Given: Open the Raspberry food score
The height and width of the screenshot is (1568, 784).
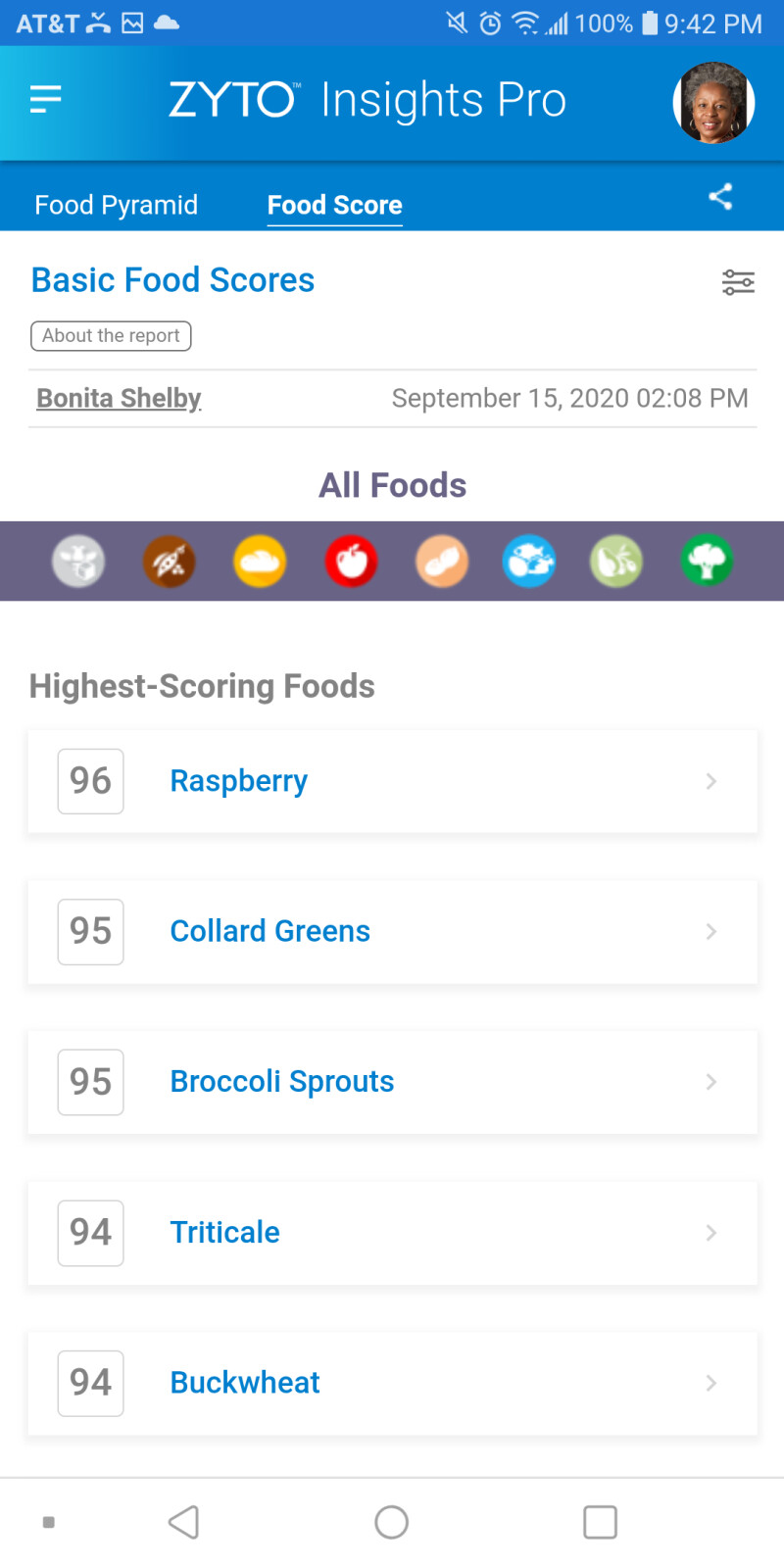Looking at the screenshot, I should click(392, 781).
